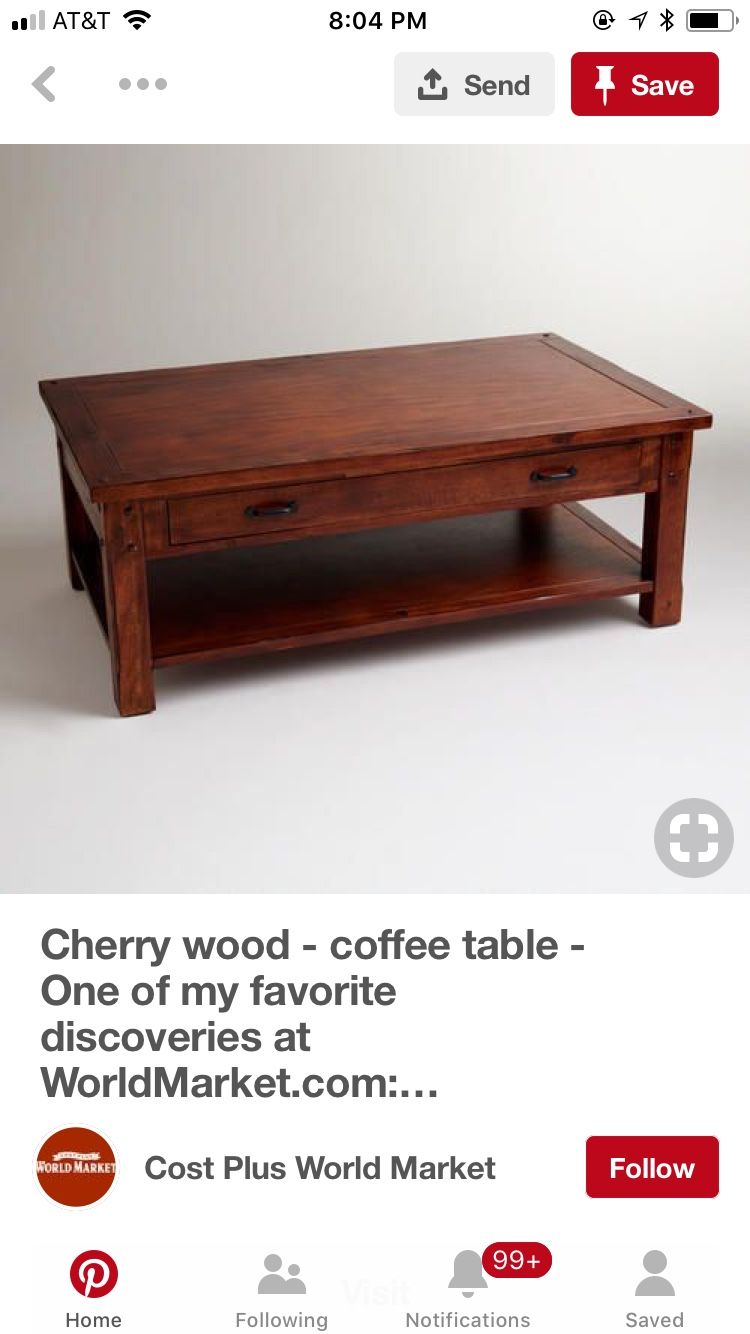The width and height of the screenshot is (750, 1334).
Task: Open the three-dot overflow menu
Action: [x=142, y=85]
